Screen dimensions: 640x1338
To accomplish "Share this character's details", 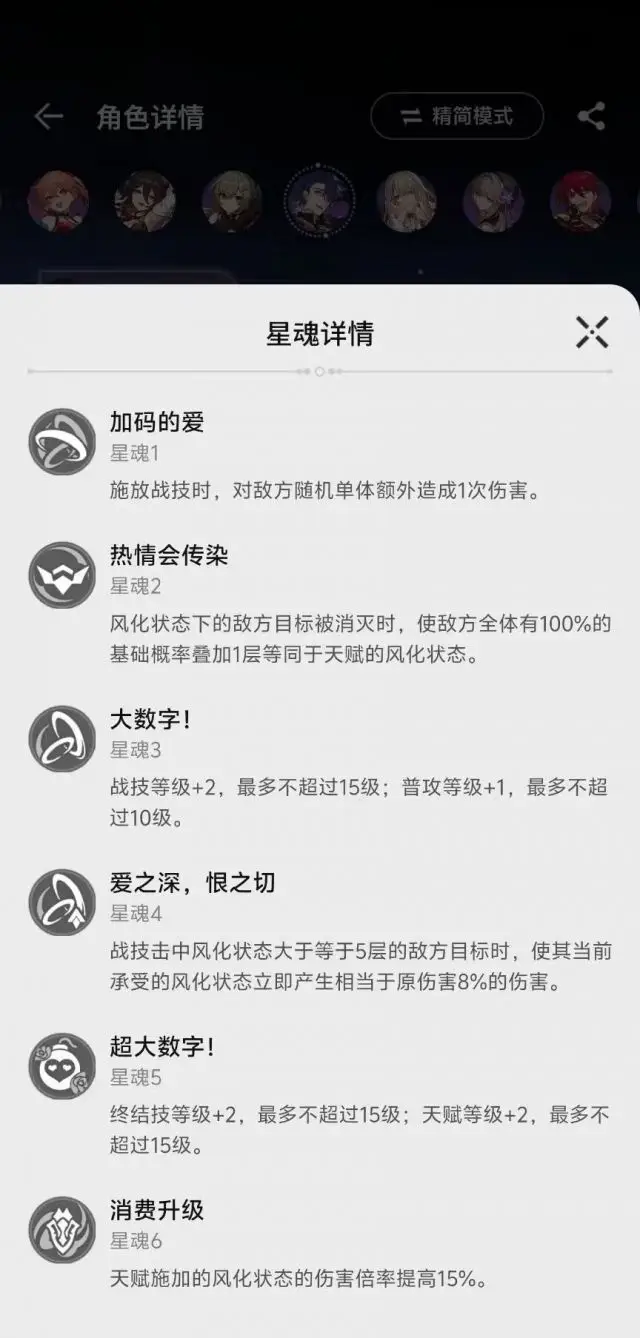I will pos(591,116).
